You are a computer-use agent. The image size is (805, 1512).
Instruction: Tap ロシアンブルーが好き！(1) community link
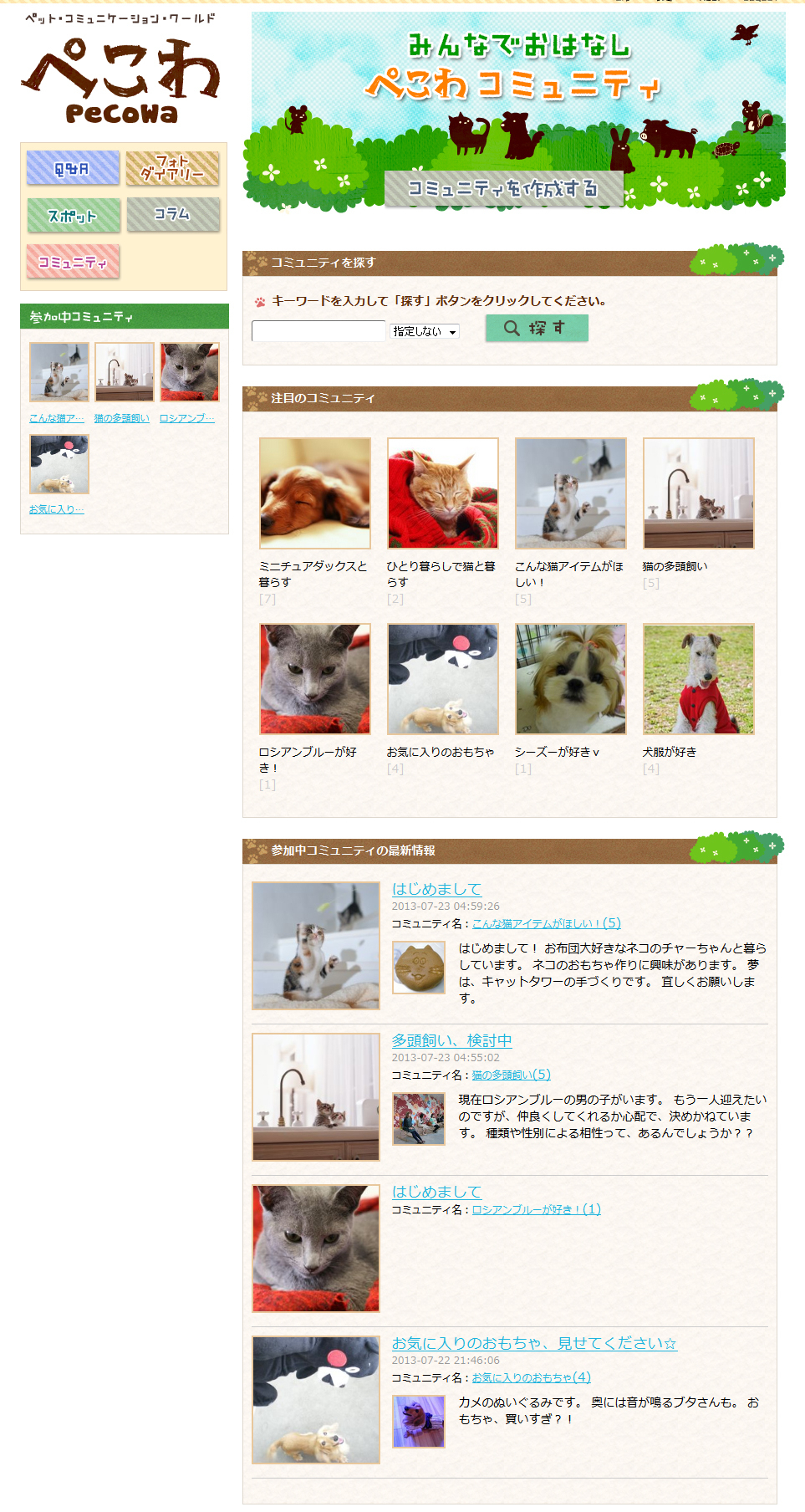(x=537, y=1209)
